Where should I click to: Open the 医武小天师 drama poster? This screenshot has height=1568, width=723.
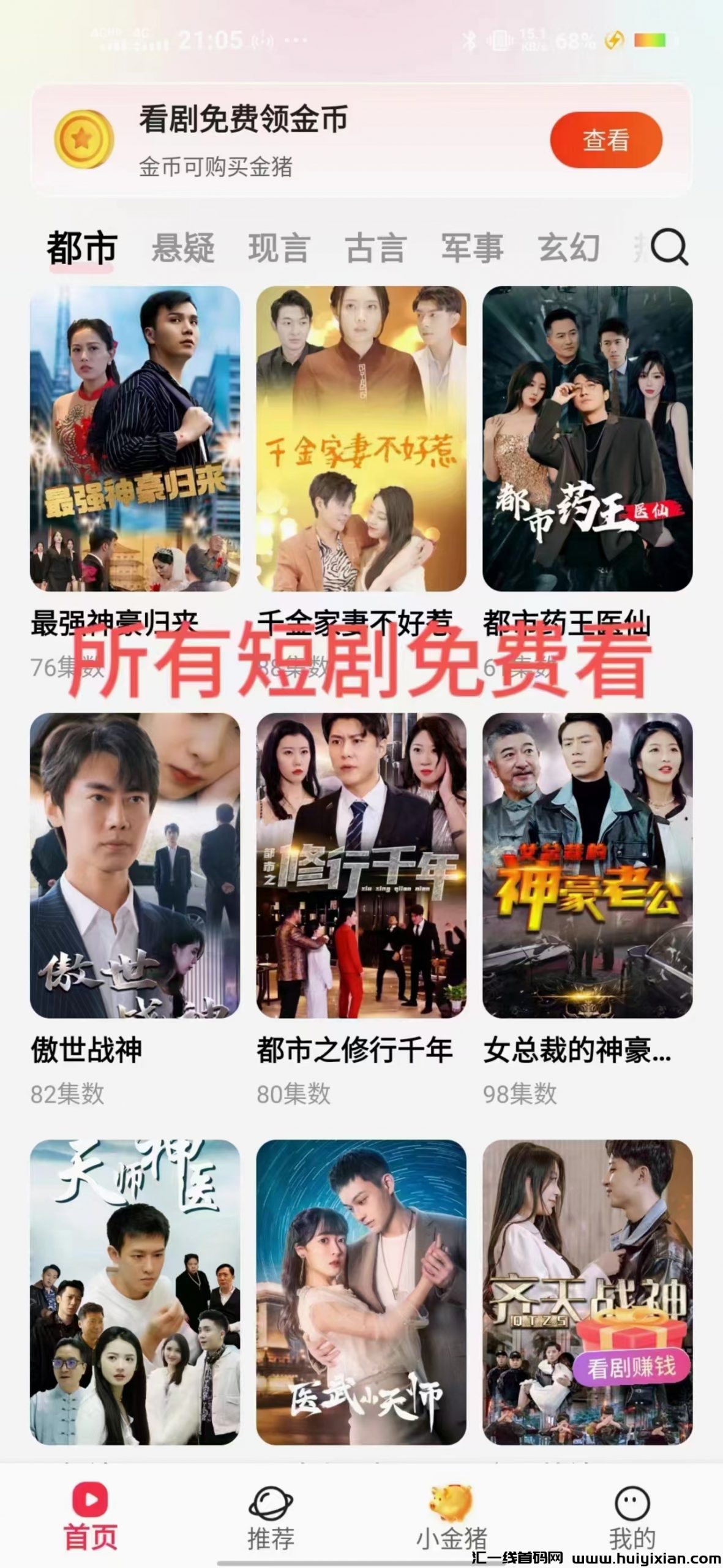tap(361, 1291)
